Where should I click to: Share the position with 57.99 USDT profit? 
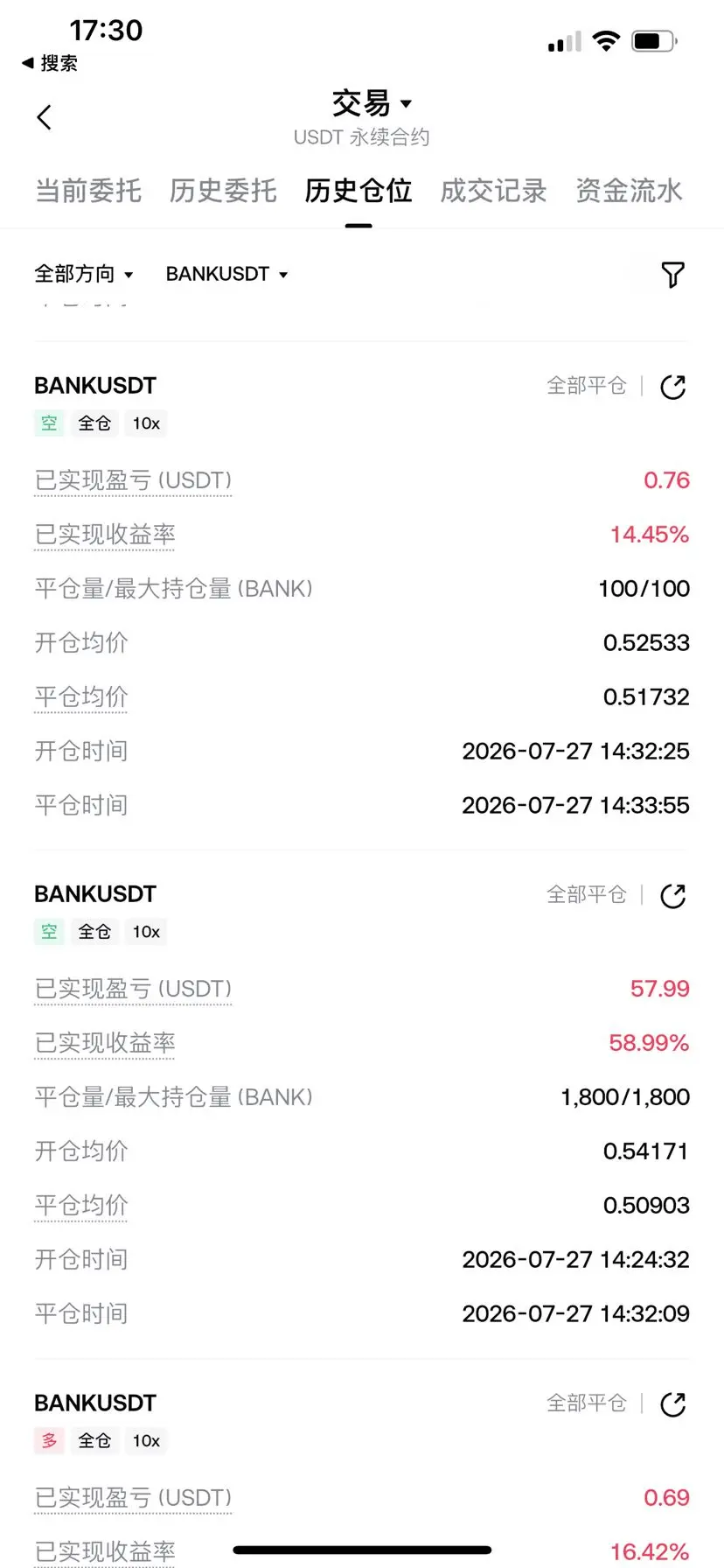(x=672, y=896)
